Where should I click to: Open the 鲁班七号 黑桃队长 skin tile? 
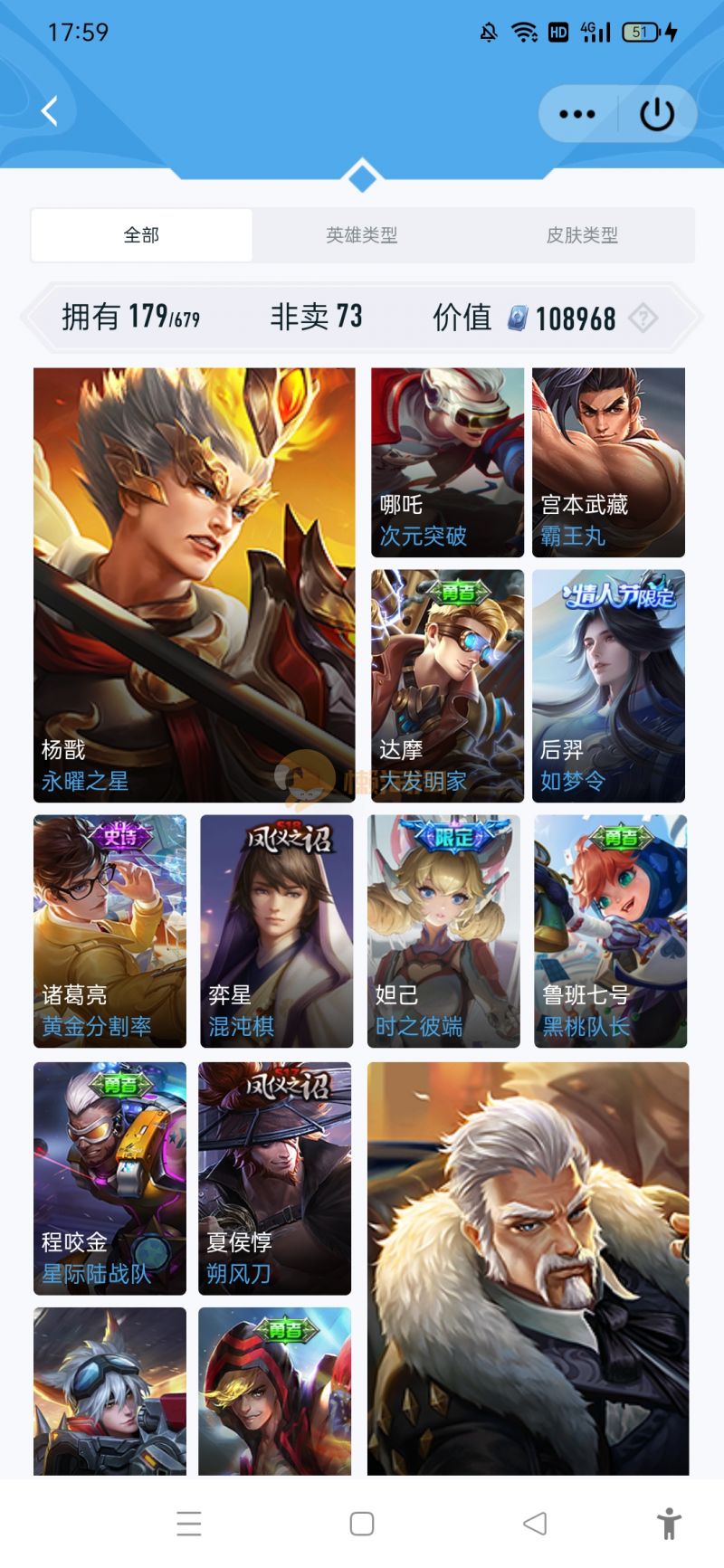click(x=610, y=931)
